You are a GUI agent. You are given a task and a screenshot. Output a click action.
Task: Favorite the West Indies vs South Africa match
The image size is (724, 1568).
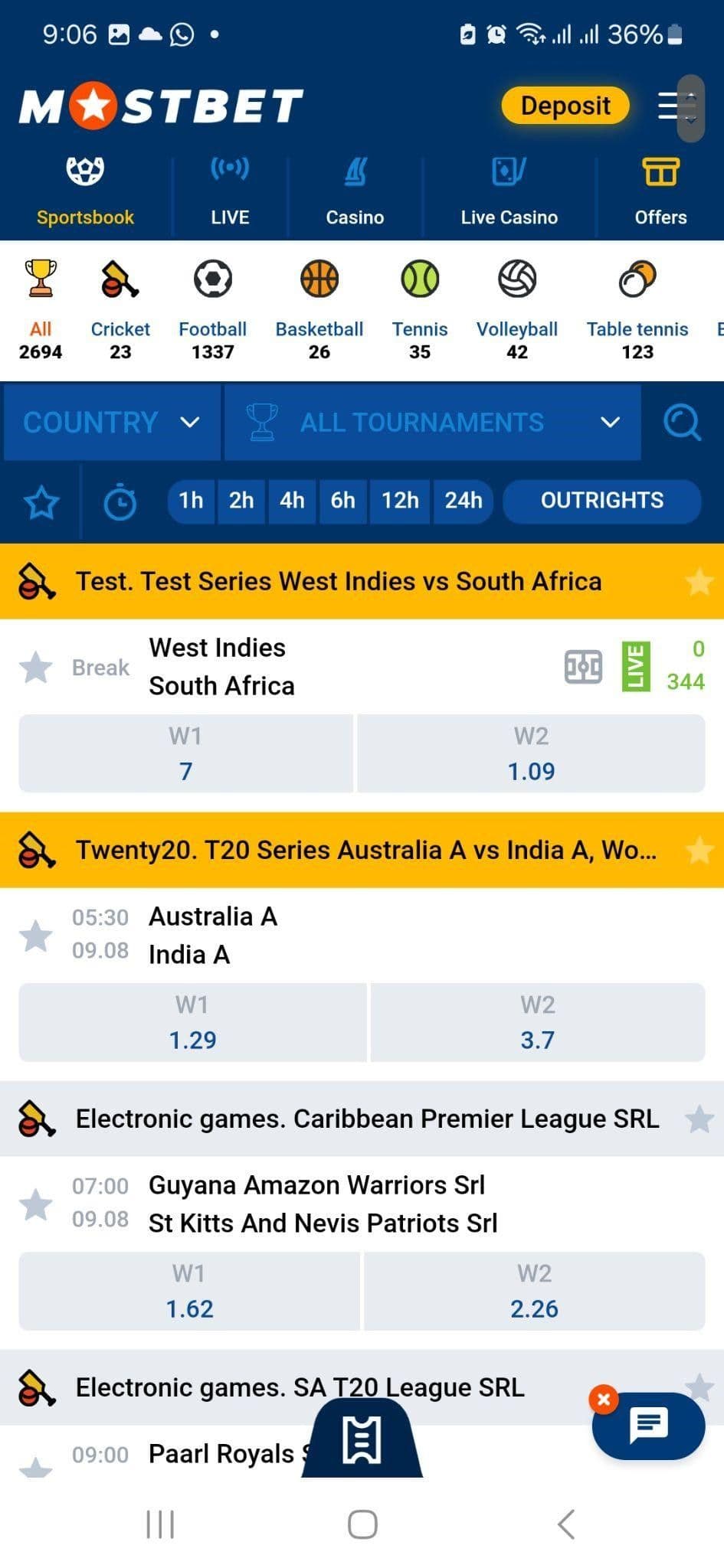(x=36, y=667)
